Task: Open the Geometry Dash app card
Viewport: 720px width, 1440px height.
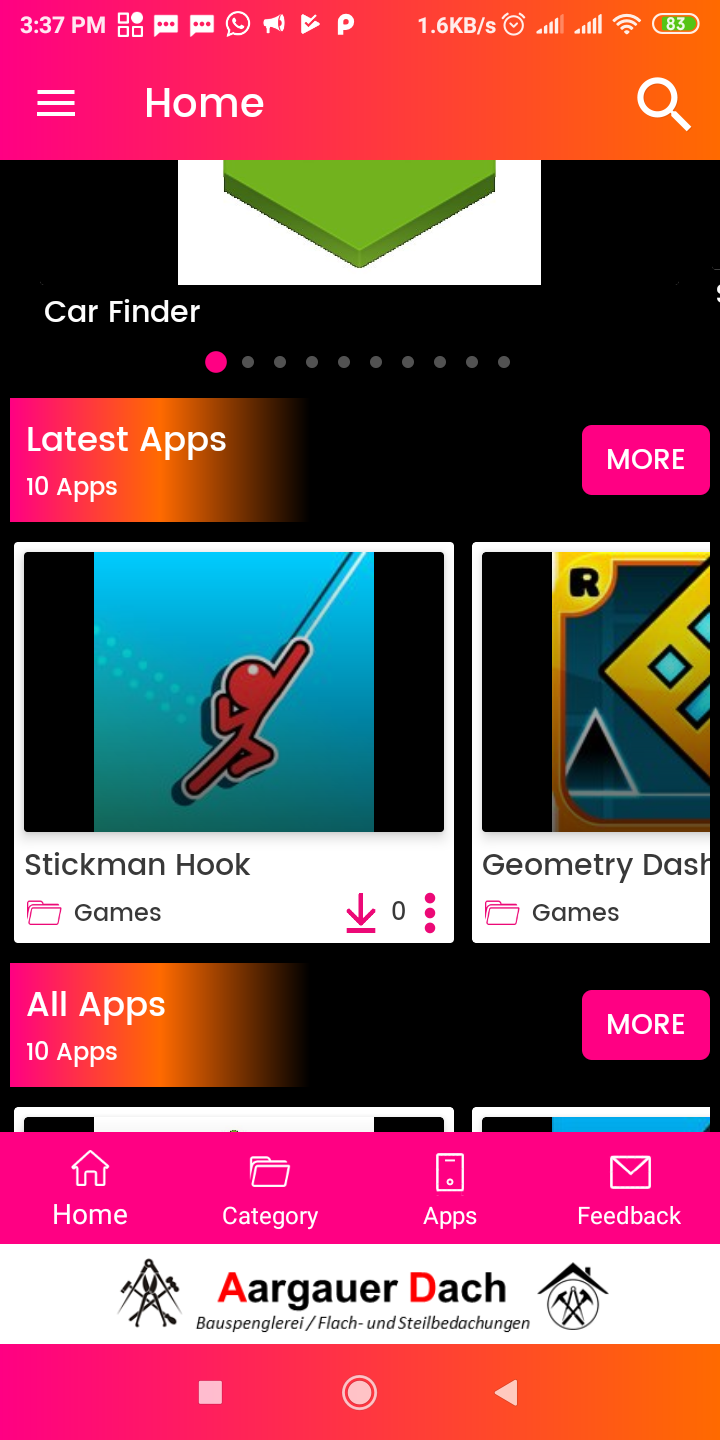Action: pyautogui.click(x=591, y=742)
